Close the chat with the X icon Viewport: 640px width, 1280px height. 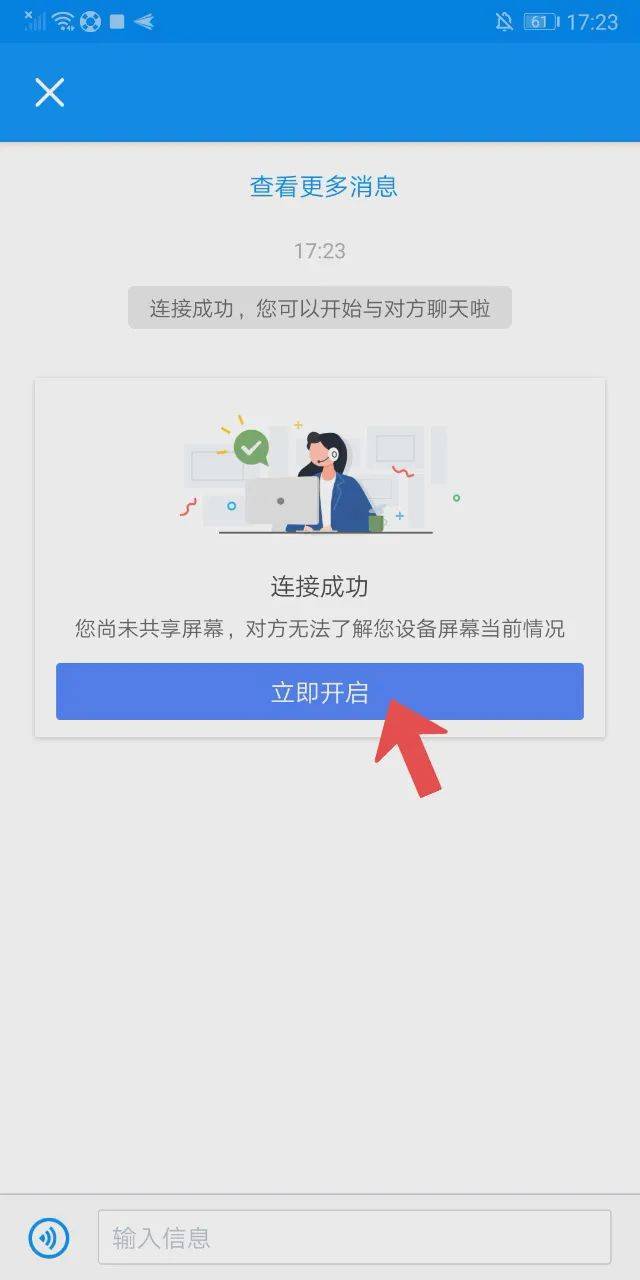49,93
